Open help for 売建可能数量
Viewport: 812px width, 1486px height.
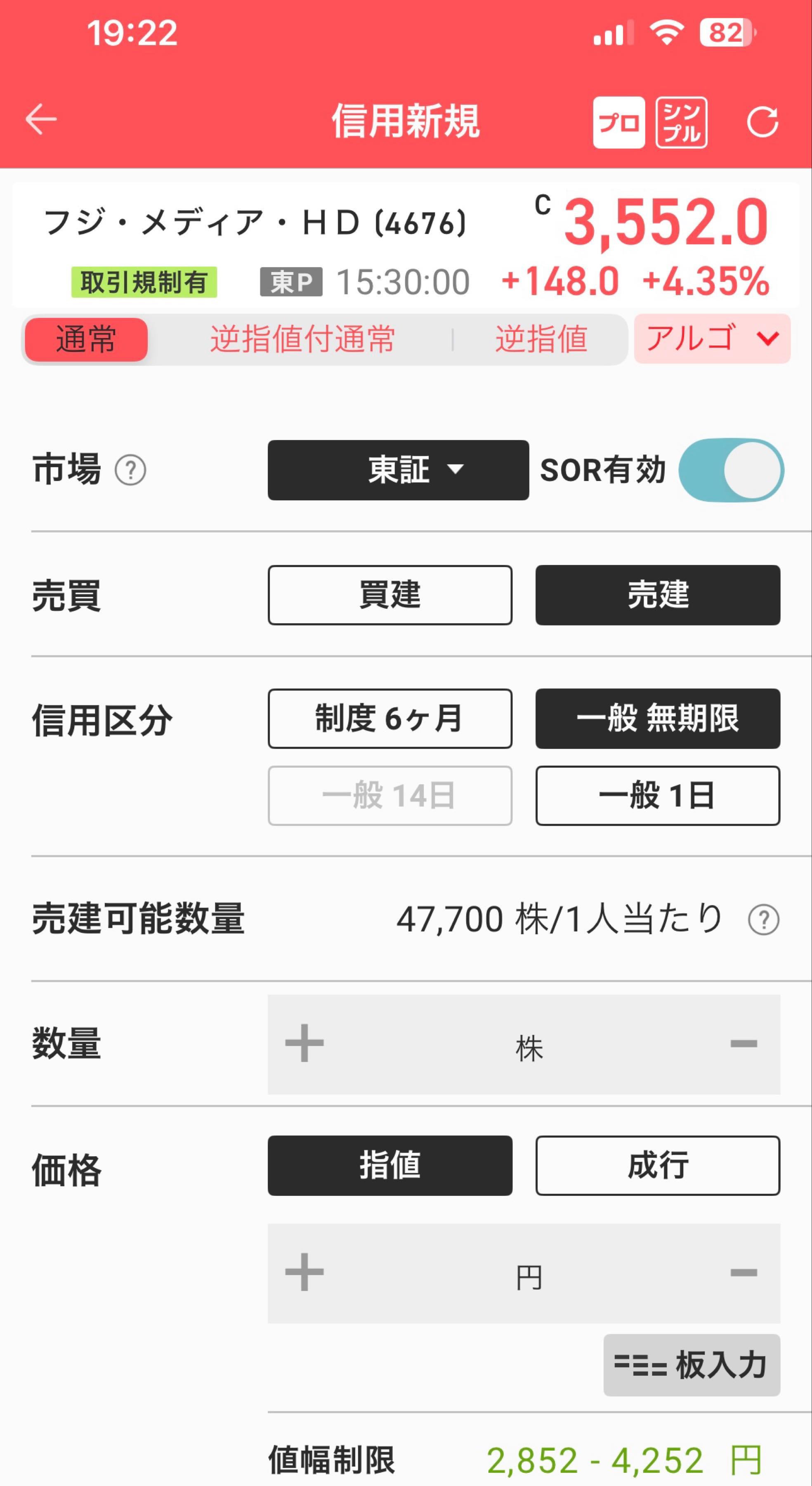coord(763,920)
